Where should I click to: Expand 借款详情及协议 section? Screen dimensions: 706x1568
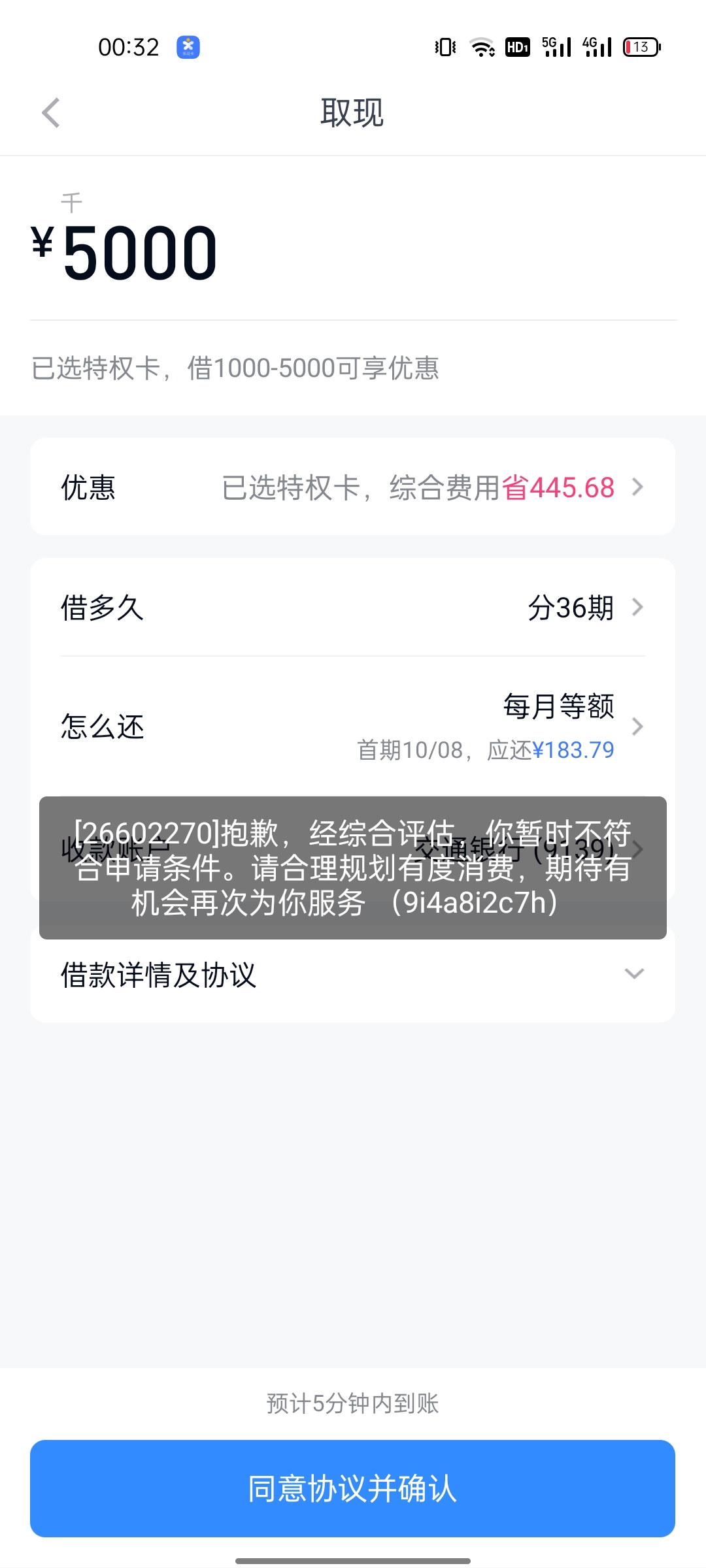point(352,975)
